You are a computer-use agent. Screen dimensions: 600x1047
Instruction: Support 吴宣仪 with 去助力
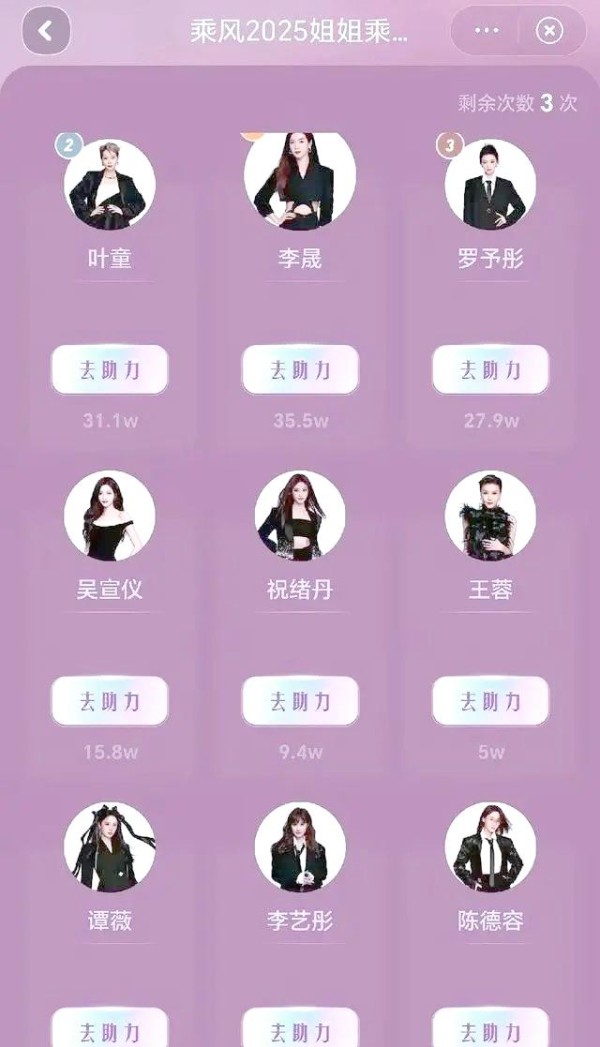110,701
